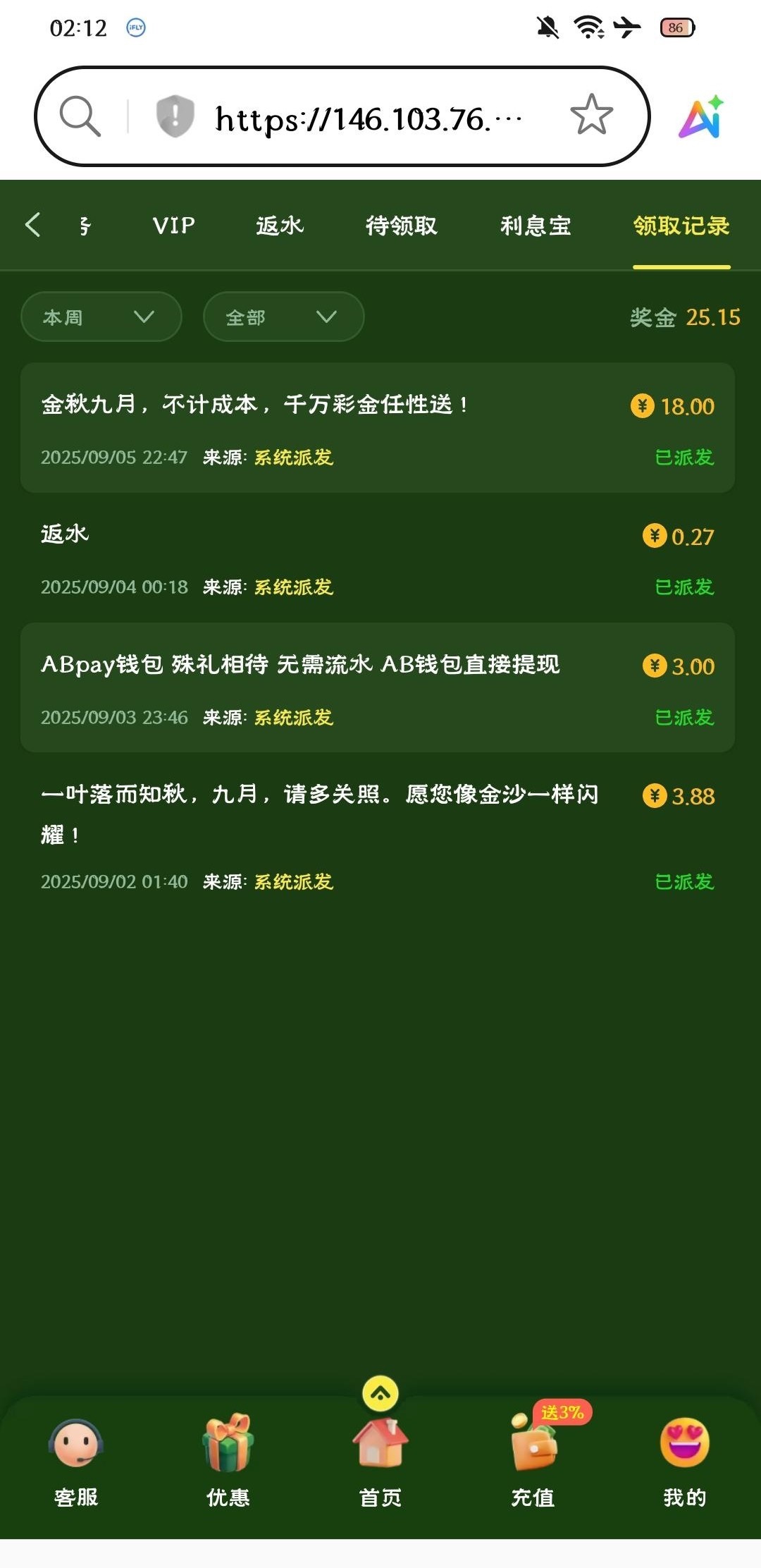Image resolution: width=761 pixels, height=1568 pixels.
Task: Tap the browser search magnifier icon
Action: pyautogui.click(x=80, y=116)
